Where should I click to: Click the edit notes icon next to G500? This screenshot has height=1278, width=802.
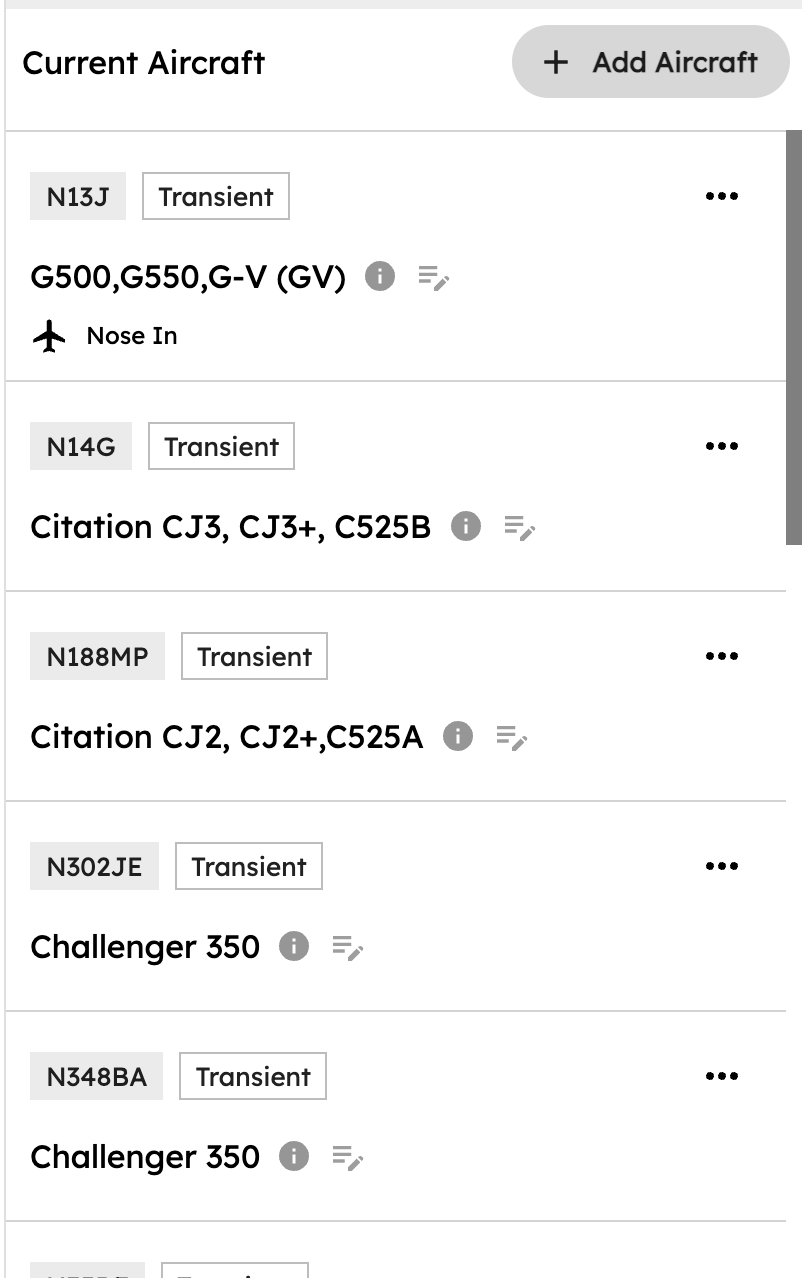click(432, 279)
